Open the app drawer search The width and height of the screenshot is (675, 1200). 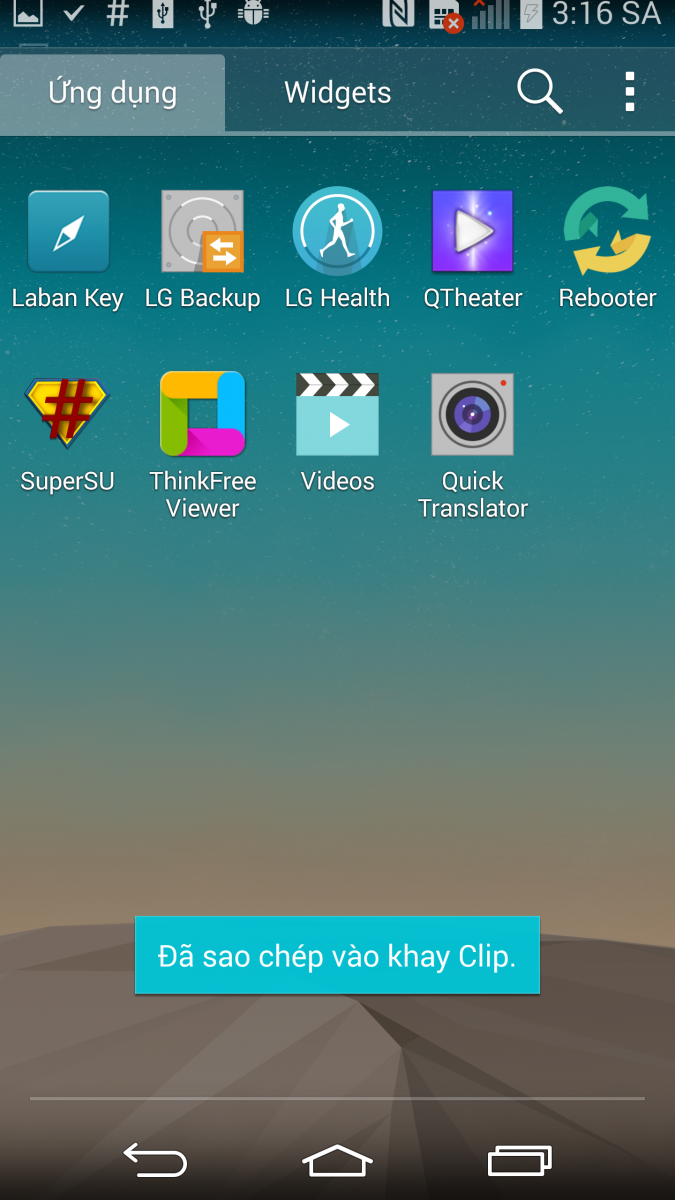tap(539, 92)
